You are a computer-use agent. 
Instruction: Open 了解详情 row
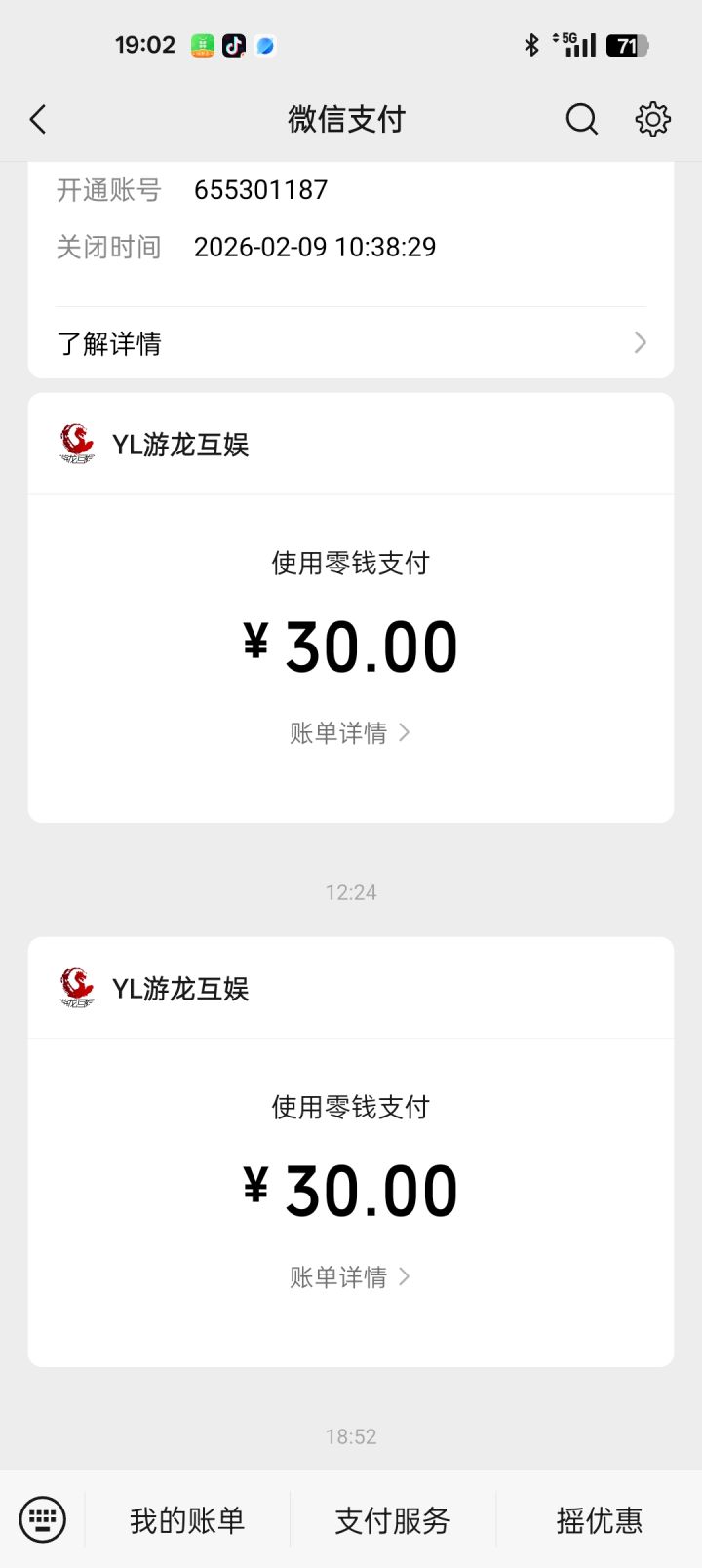click(351, 343)
